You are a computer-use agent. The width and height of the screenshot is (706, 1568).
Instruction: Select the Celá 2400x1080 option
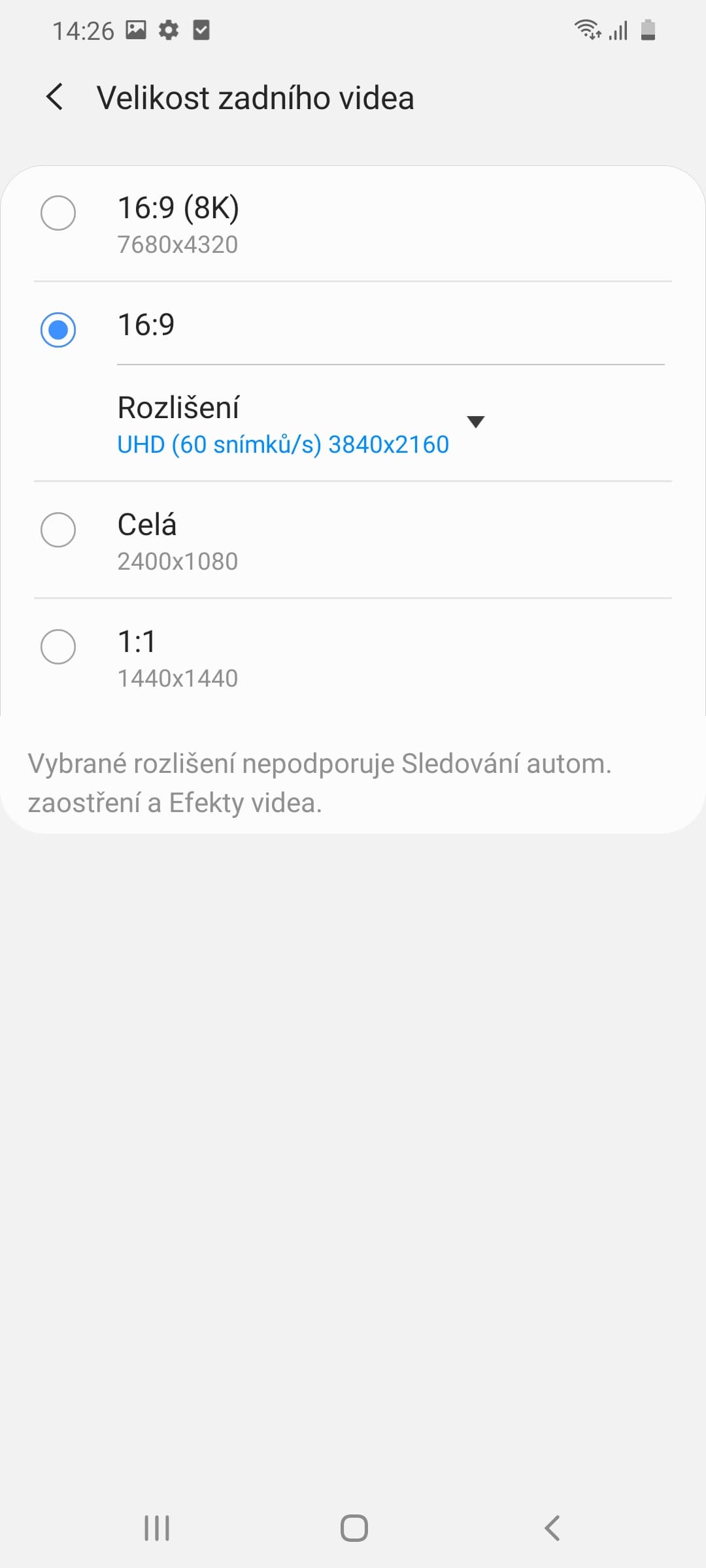click(x=353, y=540)
